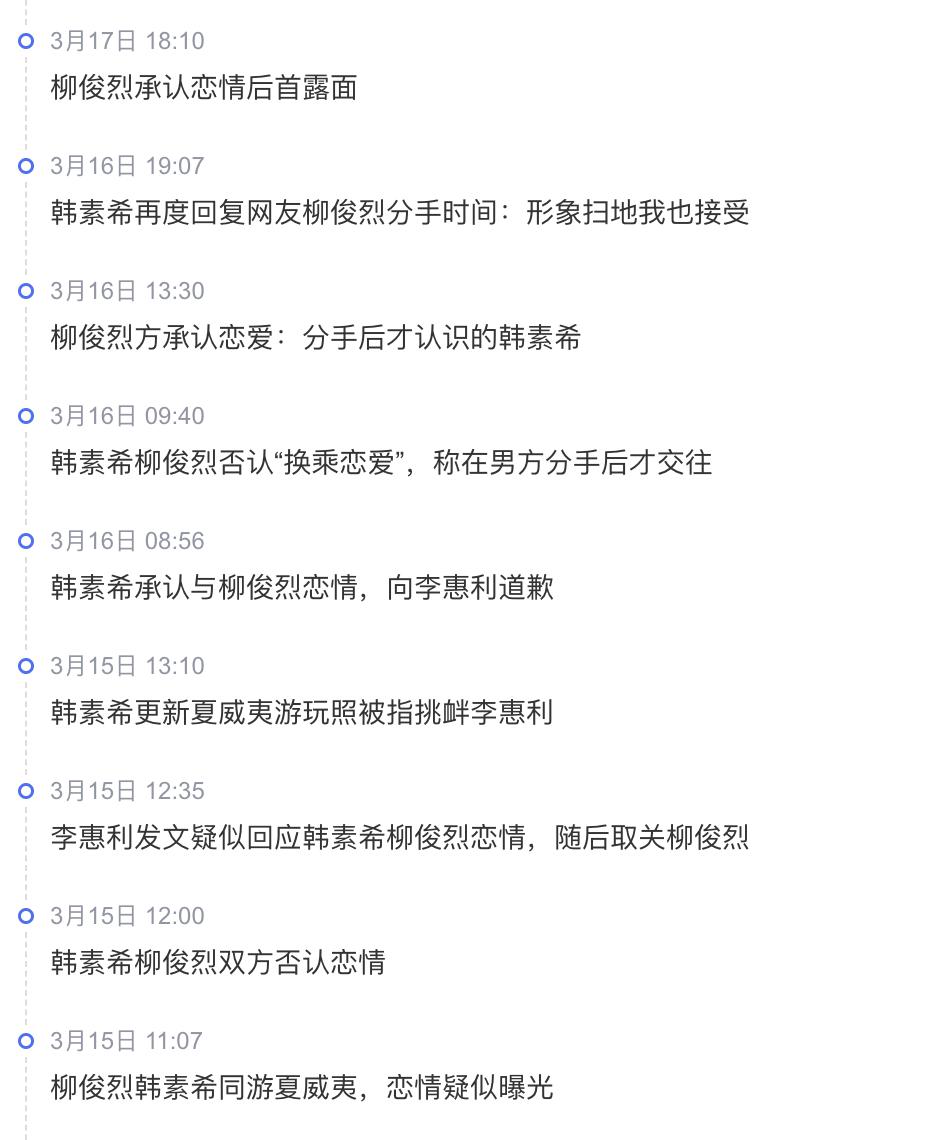Open 韩素希更新夏威夷游玩照 entry

click(302, 713)
